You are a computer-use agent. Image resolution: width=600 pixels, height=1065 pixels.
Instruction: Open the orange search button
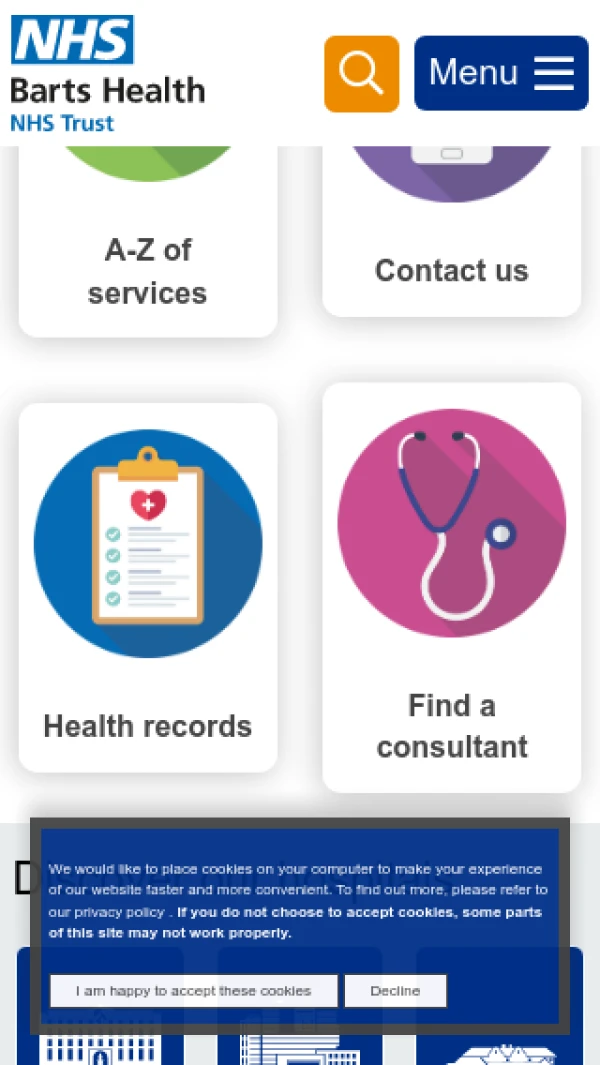361,73
